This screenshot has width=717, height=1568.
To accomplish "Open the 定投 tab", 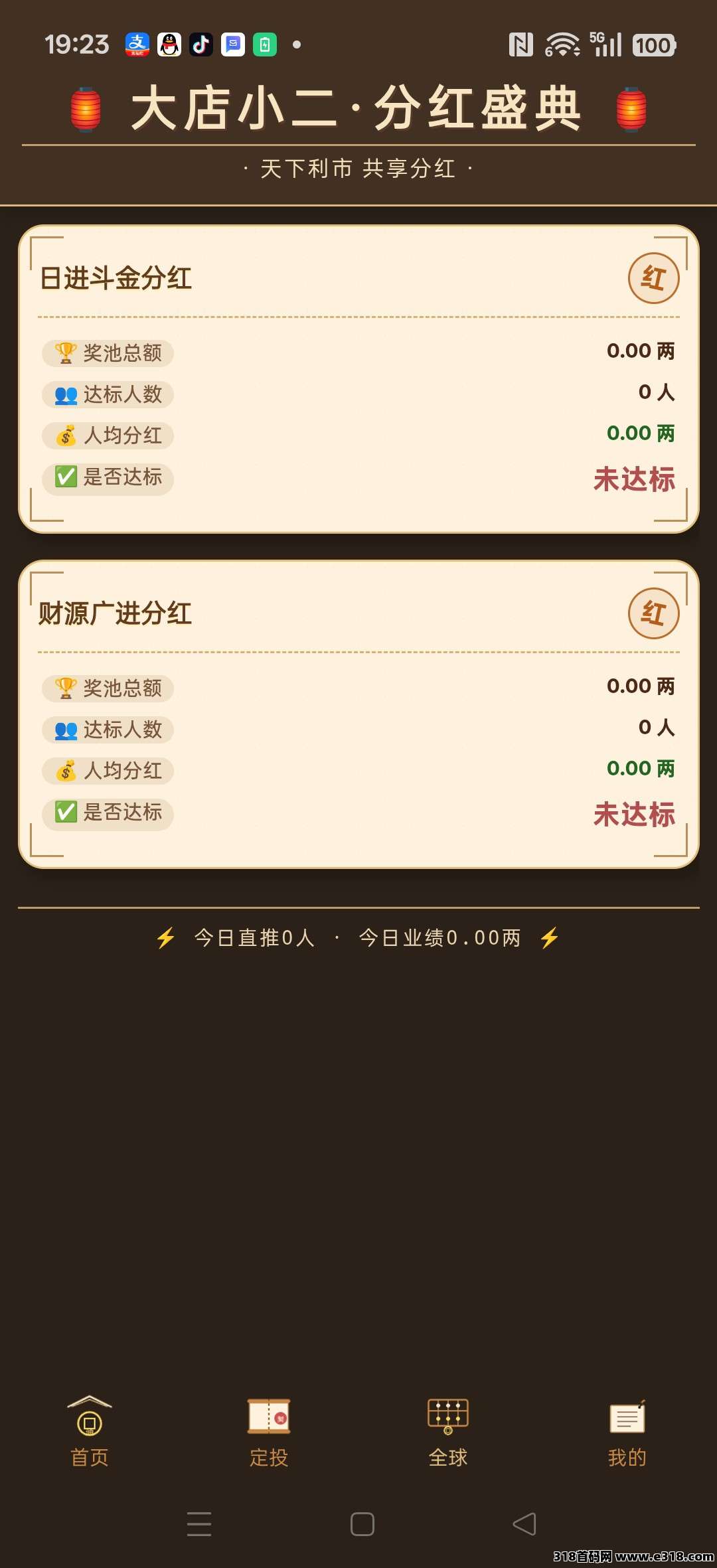I will coord(269,1433).
